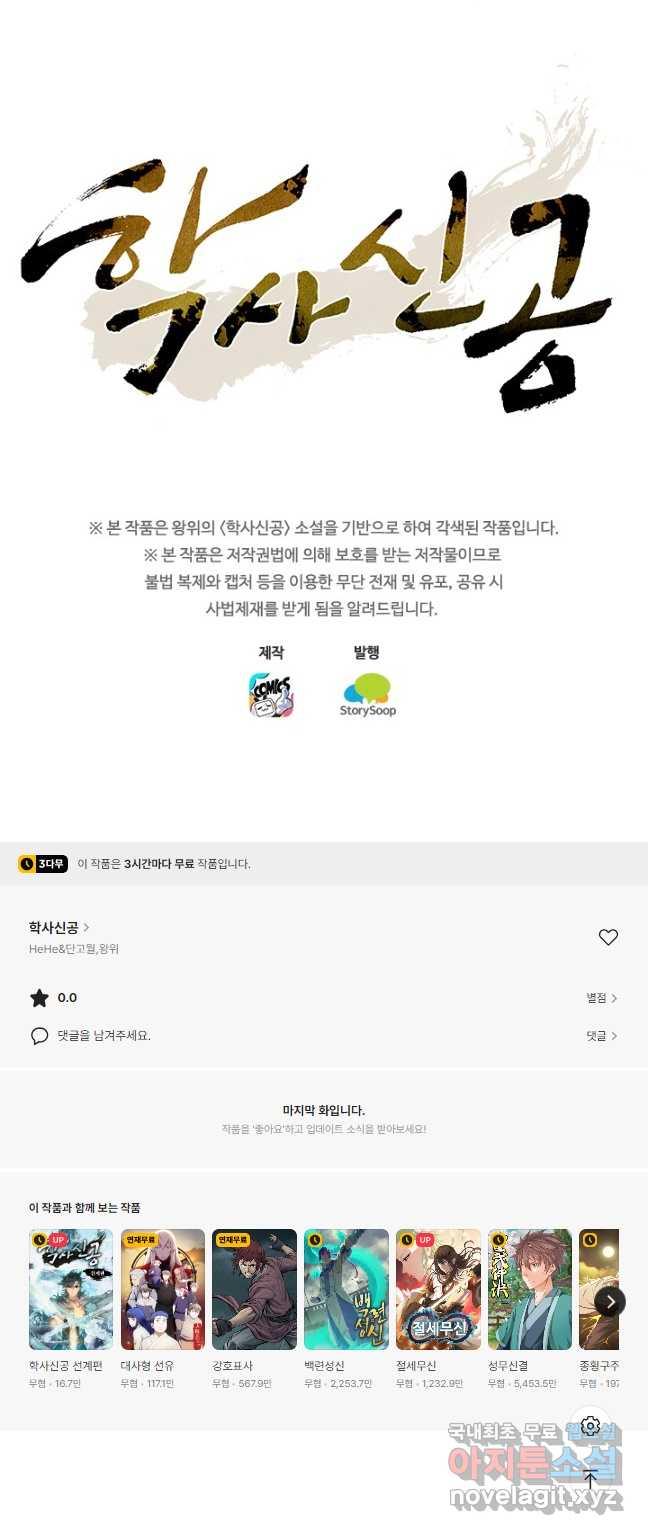648x1535 pixels.
Task: Open 절세무신 recommendation
Action: click(x=438, y=1289)
